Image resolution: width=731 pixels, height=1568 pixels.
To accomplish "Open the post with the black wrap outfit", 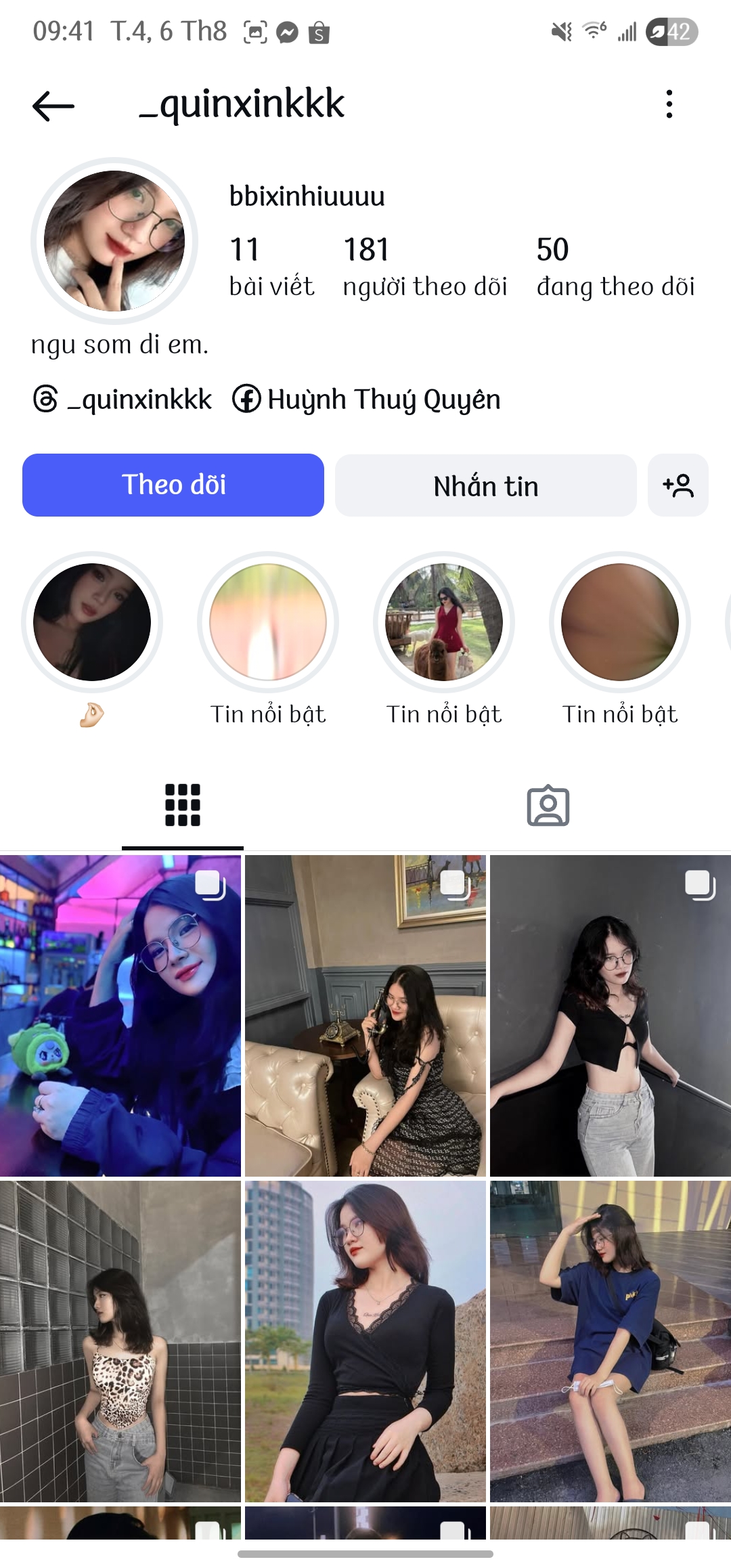I will [x=365, y=1341].
